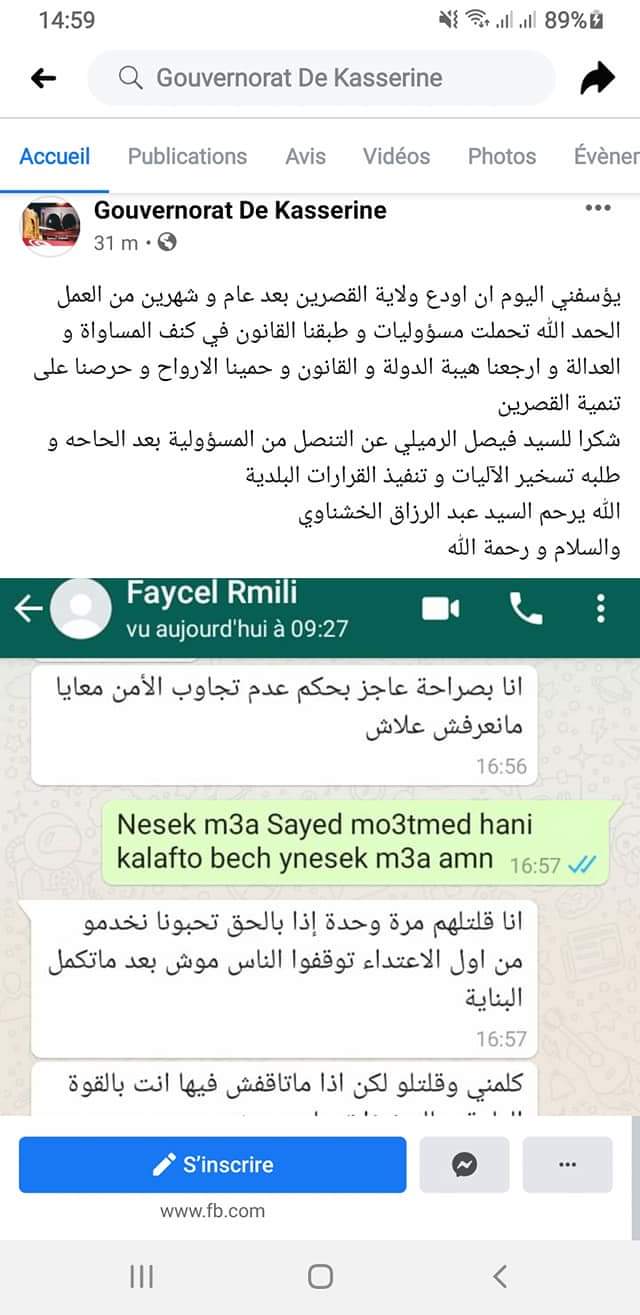
Task: Open the post's three-dot options menu
Action: 597,208
